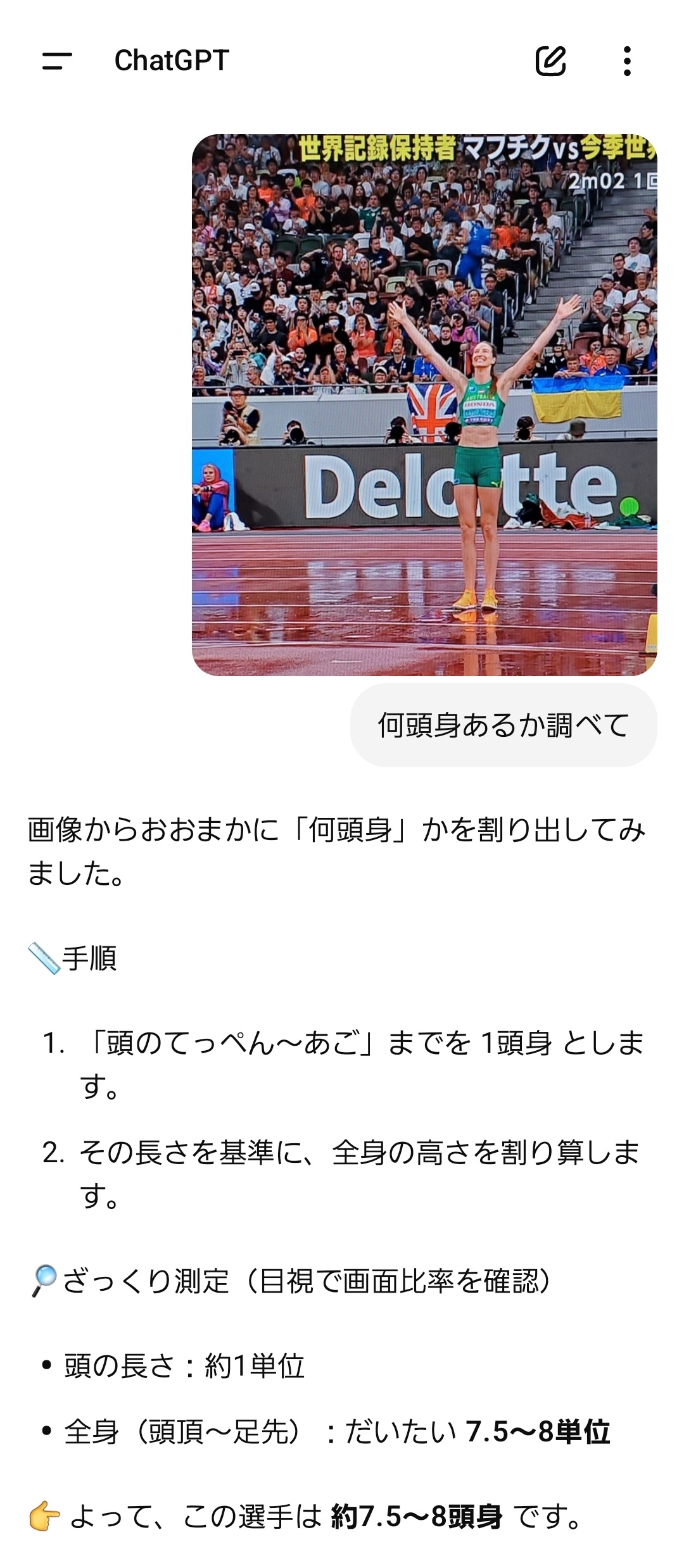
Task: Open the sidebar drawer menu
Action: coord(57,61)
